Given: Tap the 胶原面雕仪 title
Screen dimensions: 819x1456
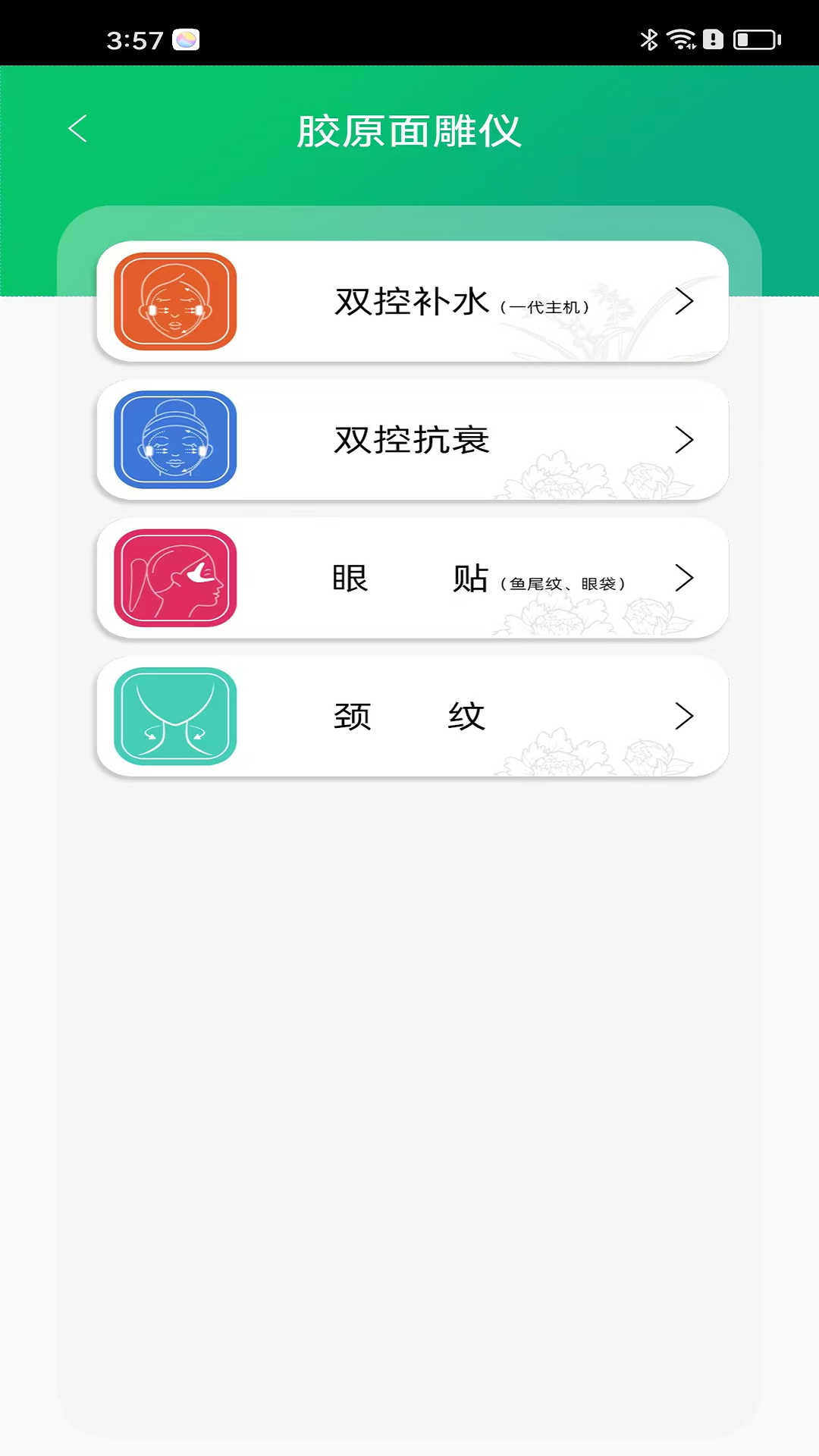Looking at the screenshot, I should point(409,129).
